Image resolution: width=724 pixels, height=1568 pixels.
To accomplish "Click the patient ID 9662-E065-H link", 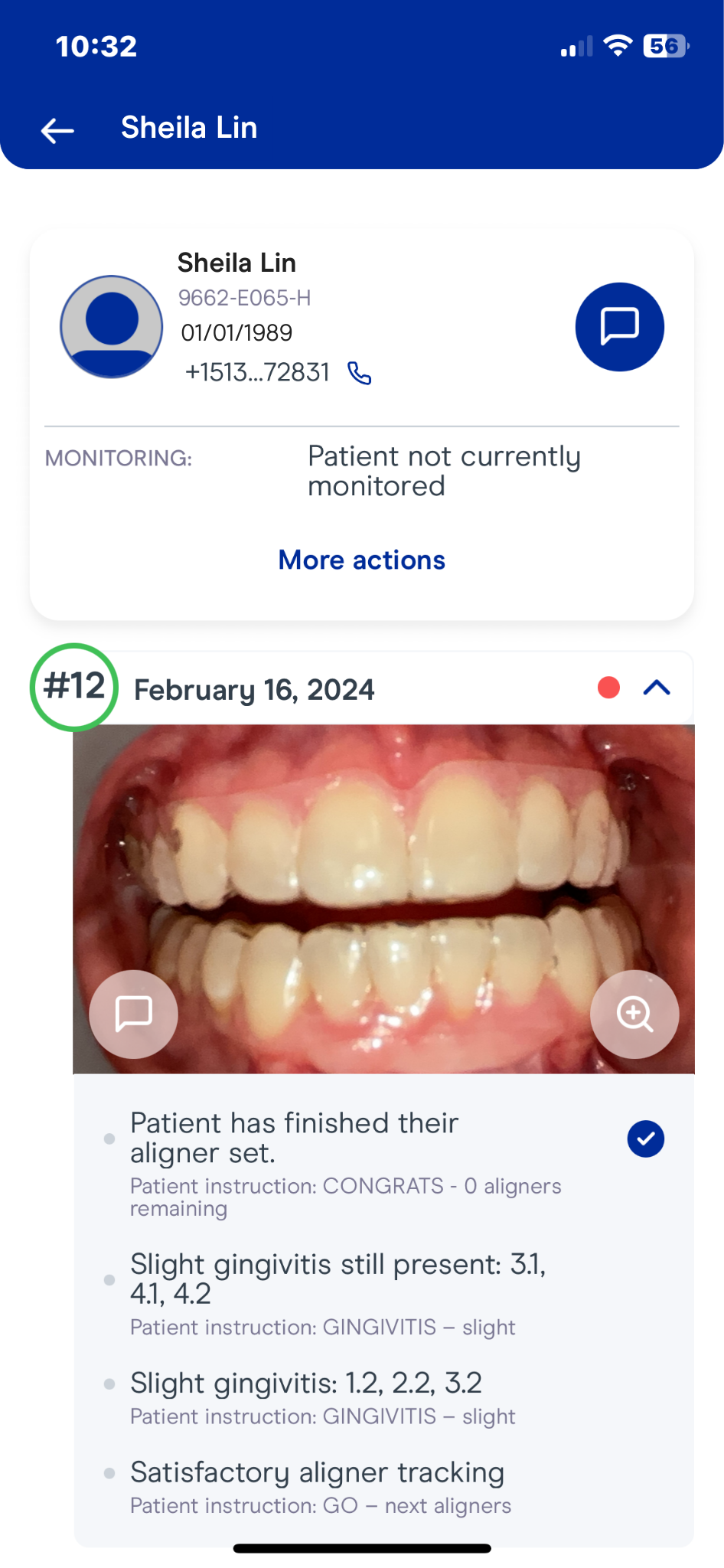I will click(246, 298).
